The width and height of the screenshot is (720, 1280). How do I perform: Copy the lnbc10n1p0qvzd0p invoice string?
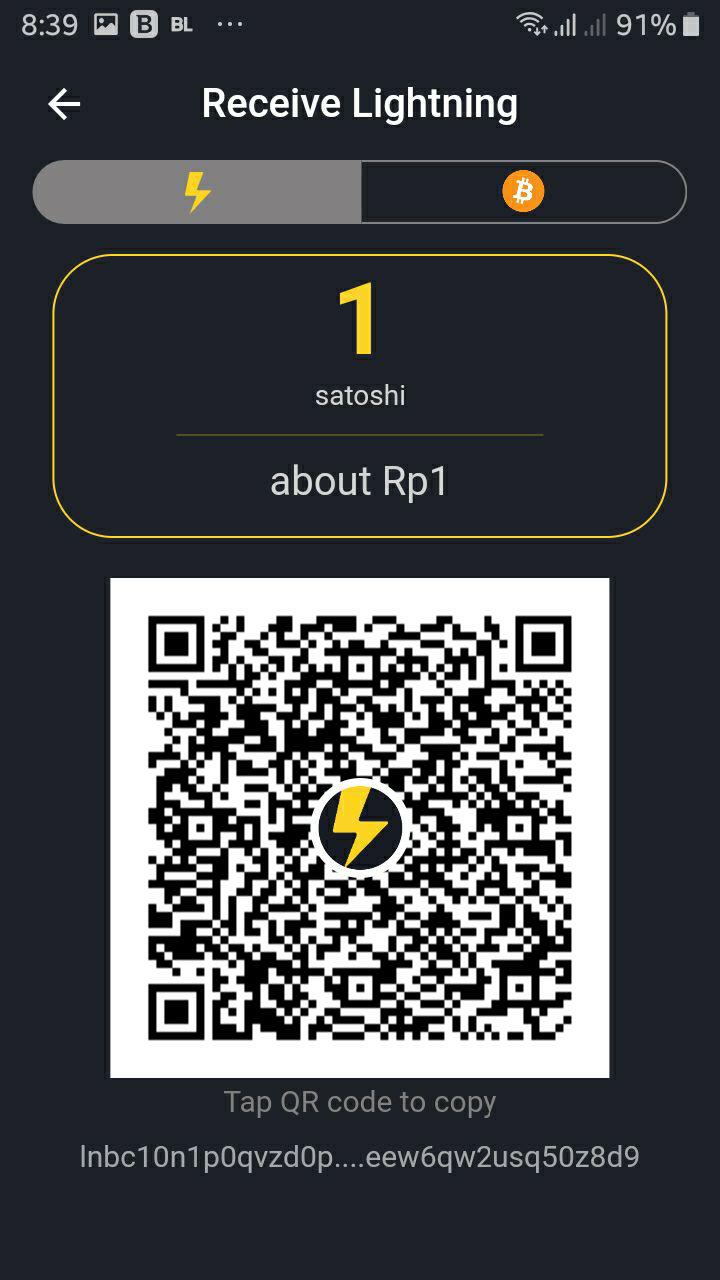point(359,1157)
